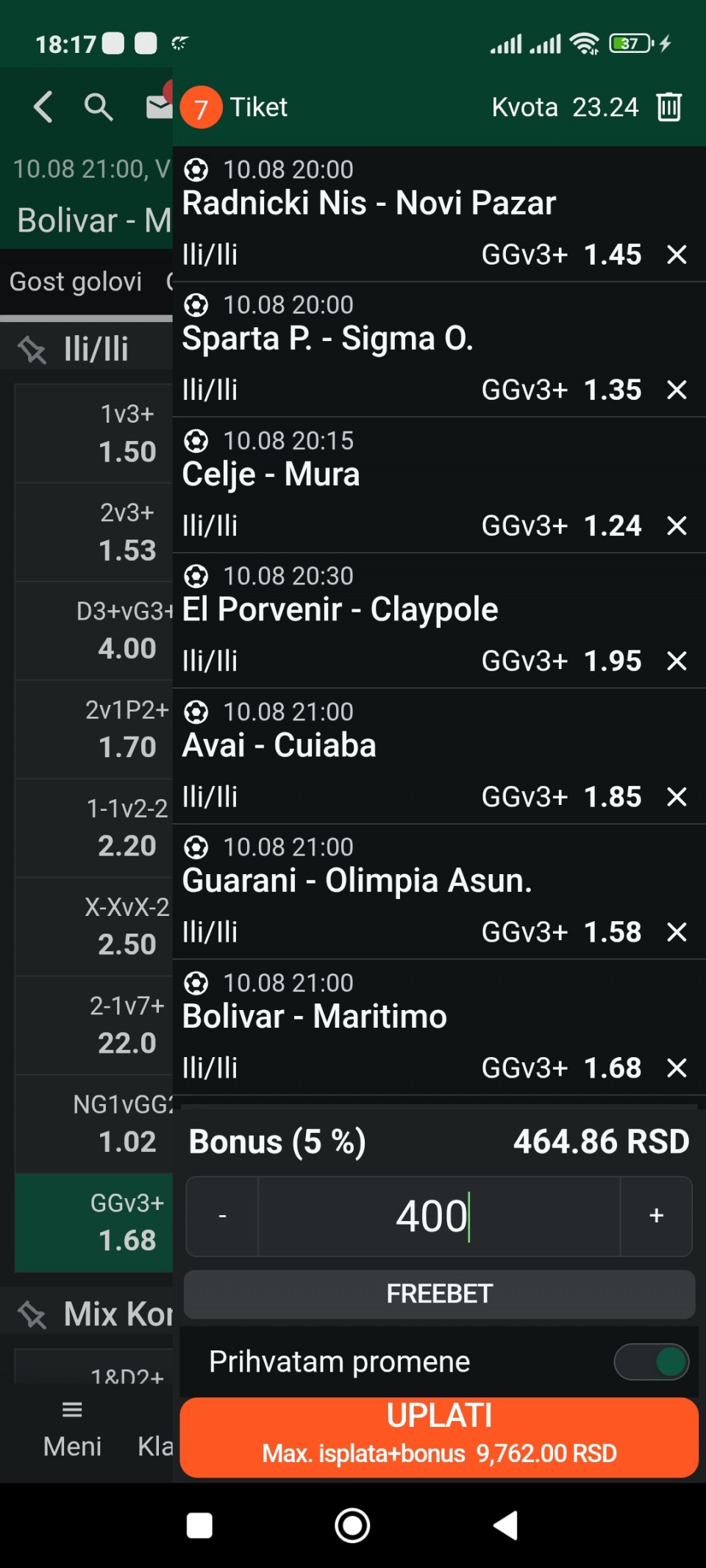
Task: Select the 2-1v7+ odds 22.0
Action: (94, 1025)
